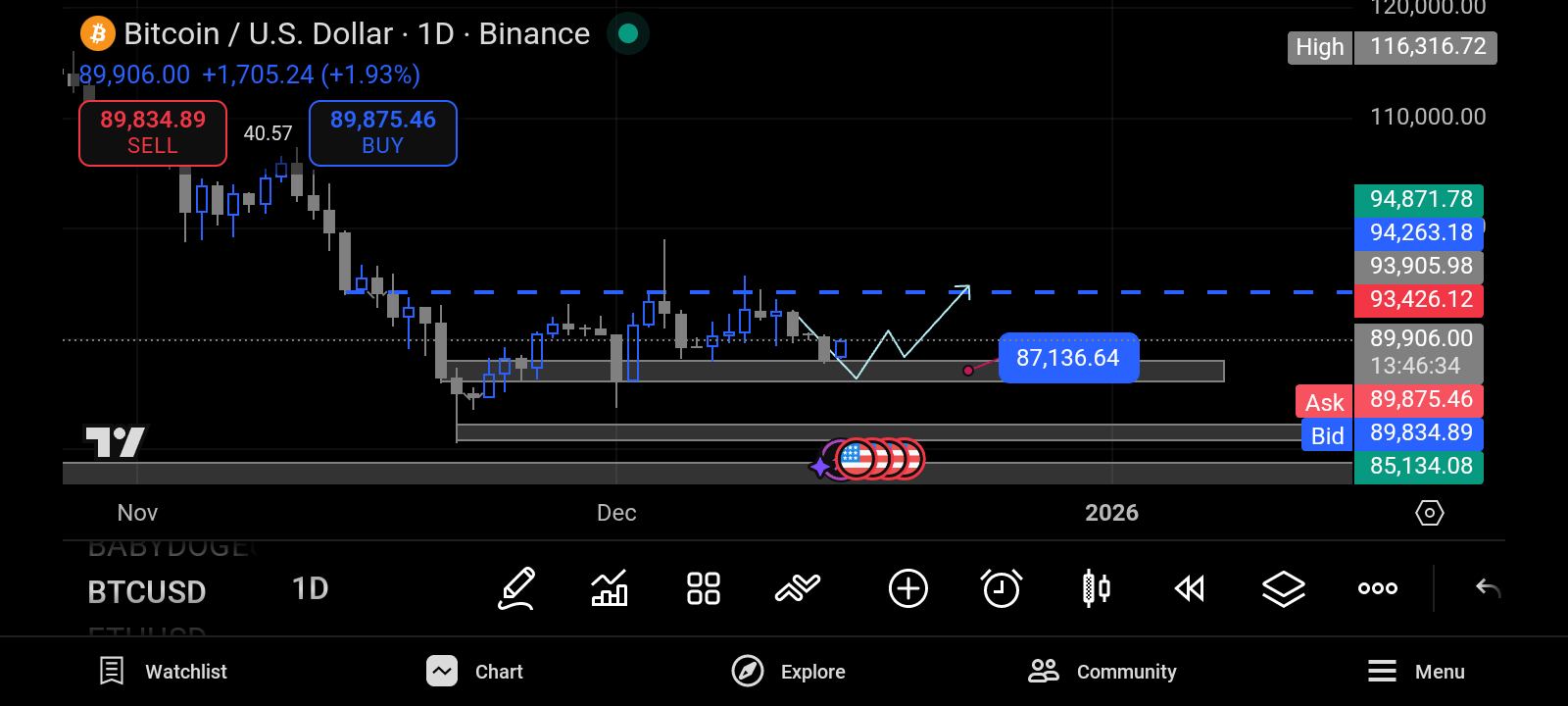Viewport: 1568px width, 706px height.
Task: Open the drawing tools pencil
Action: click(516, 588)
